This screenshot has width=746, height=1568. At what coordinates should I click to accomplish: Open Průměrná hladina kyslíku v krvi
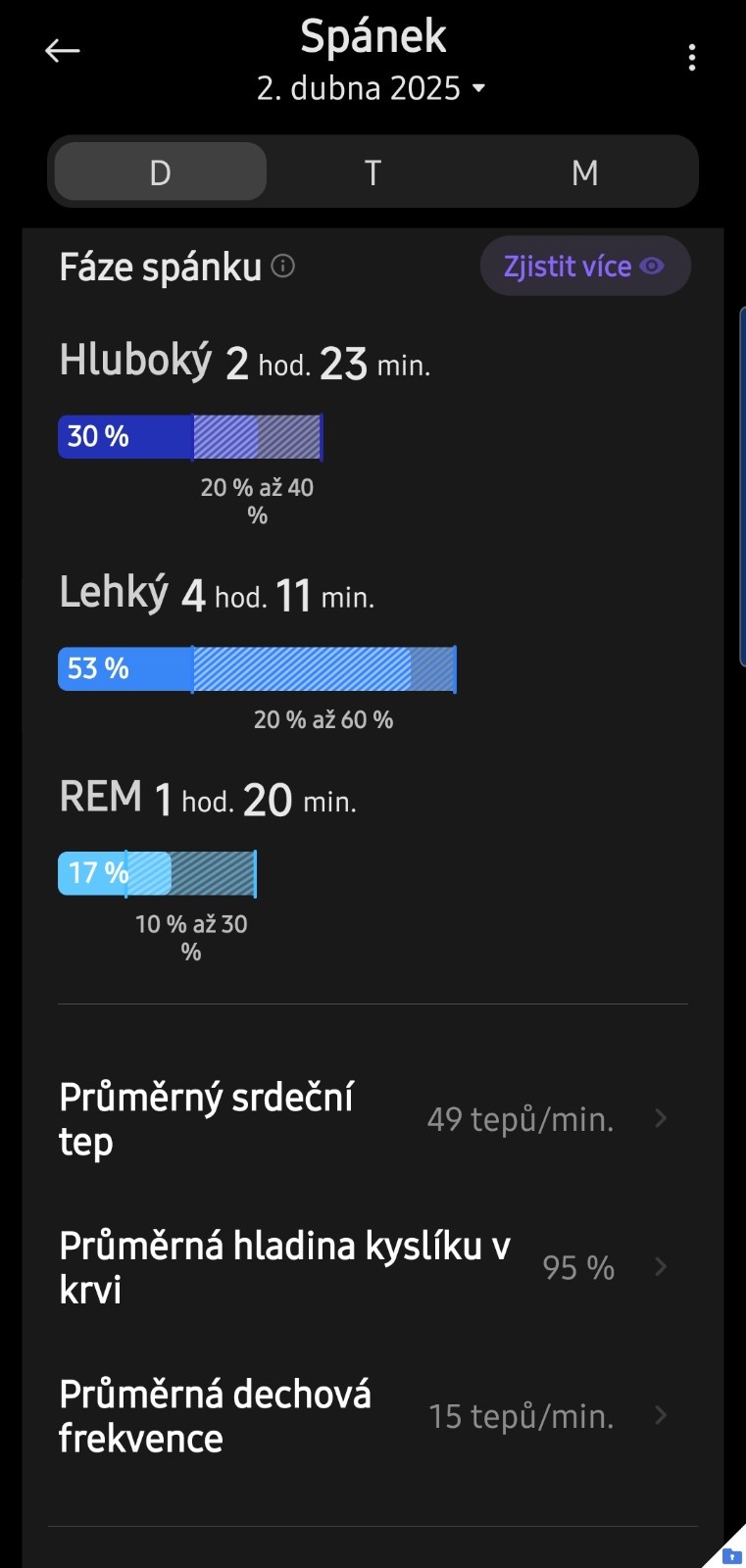click(x=373, y=1267)
